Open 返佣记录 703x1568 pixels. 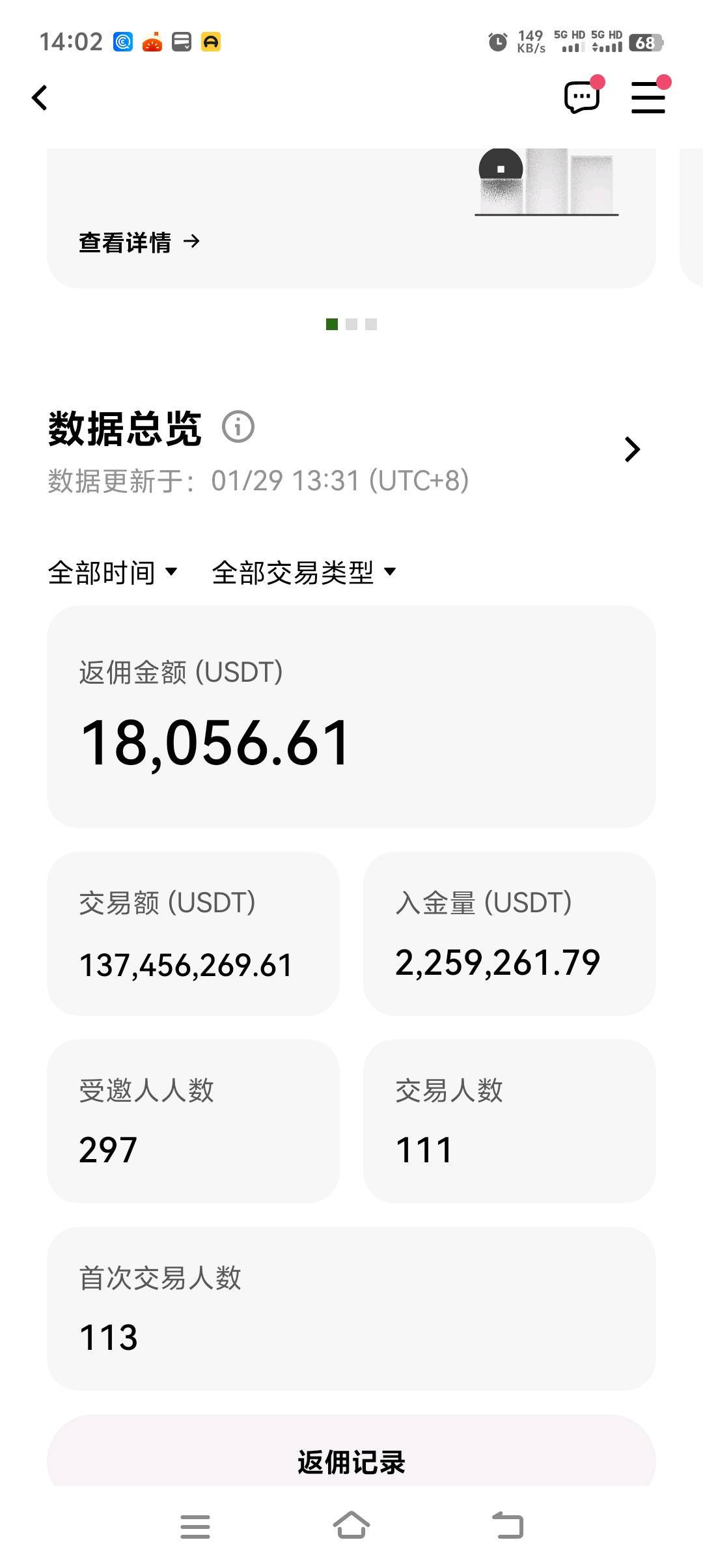click(x=351, y=1462)
